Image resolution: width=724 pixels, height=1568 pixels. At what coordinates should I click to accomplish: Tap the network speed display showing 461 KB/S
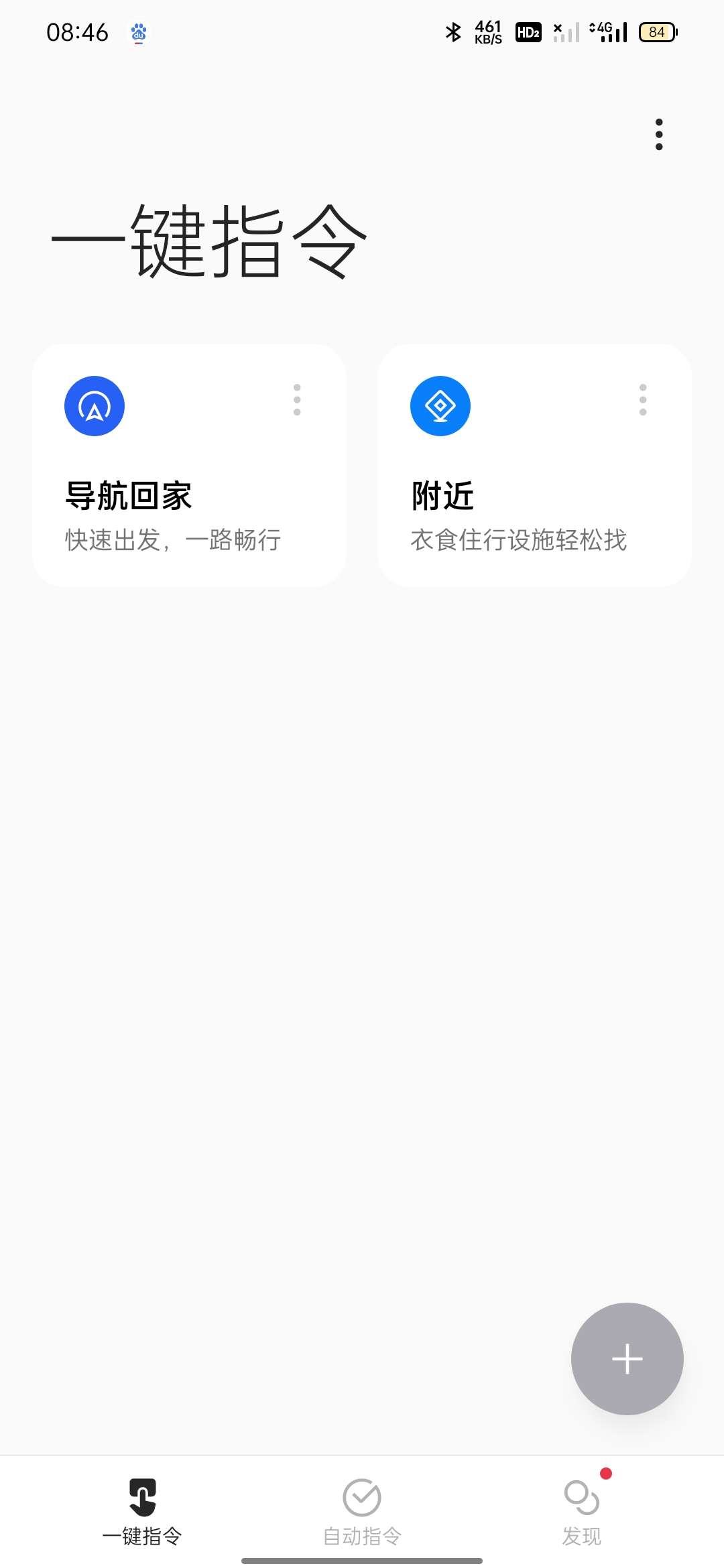[x=488, y=31]
